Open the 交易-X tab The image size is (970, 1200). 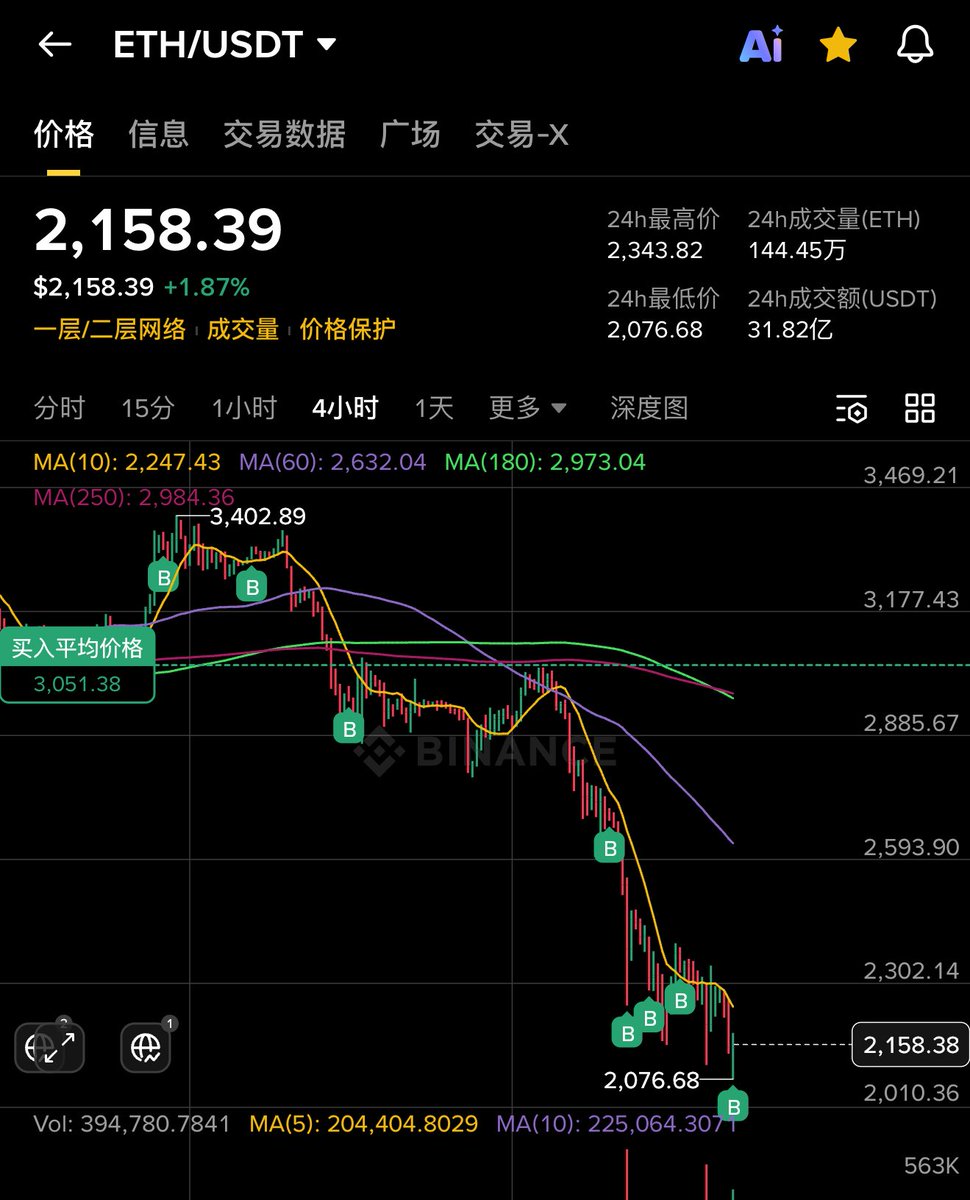click(x=521, y=134)
